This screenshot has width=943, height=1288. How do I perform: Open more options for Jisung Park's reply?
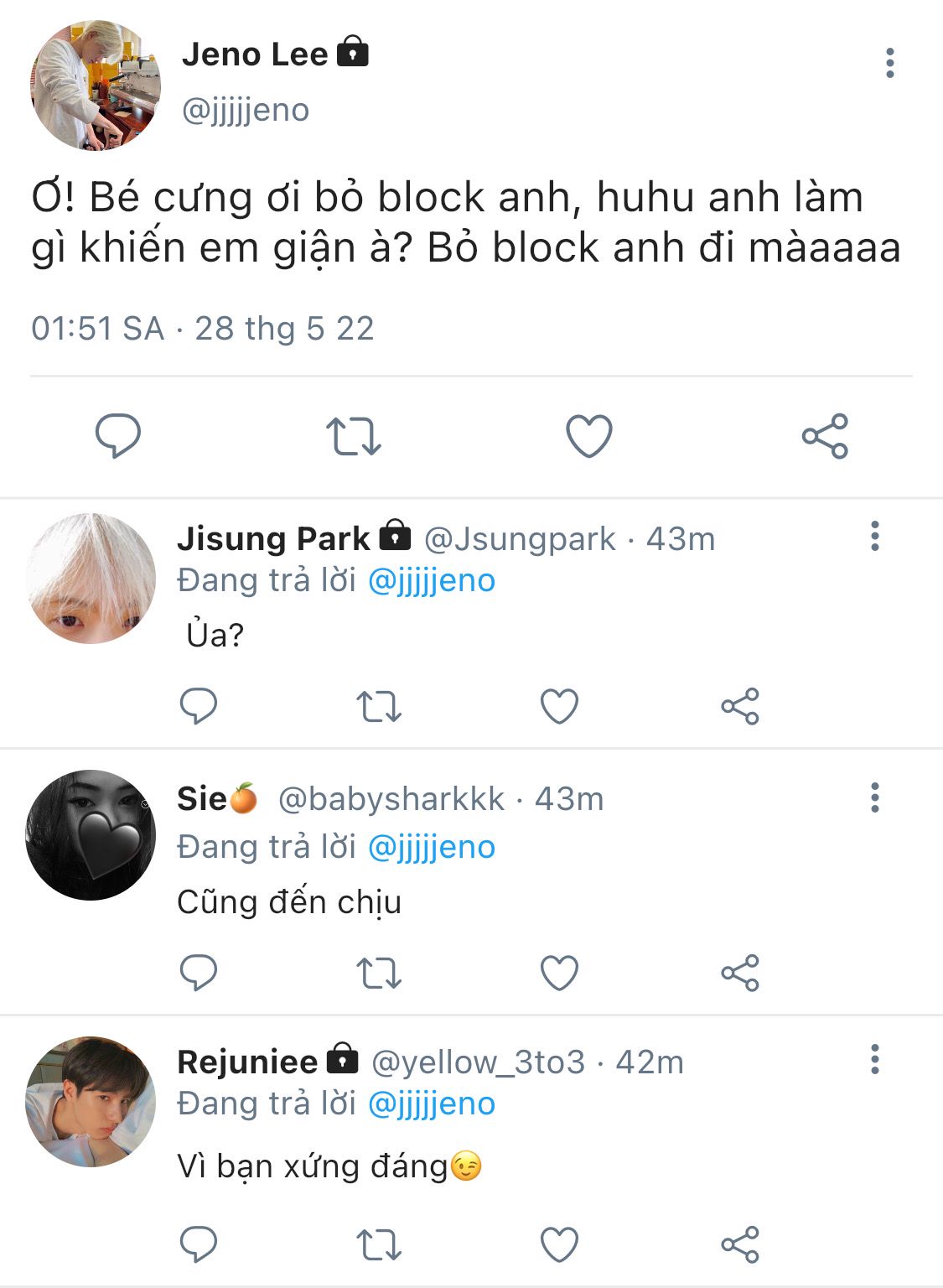point(875,537)
